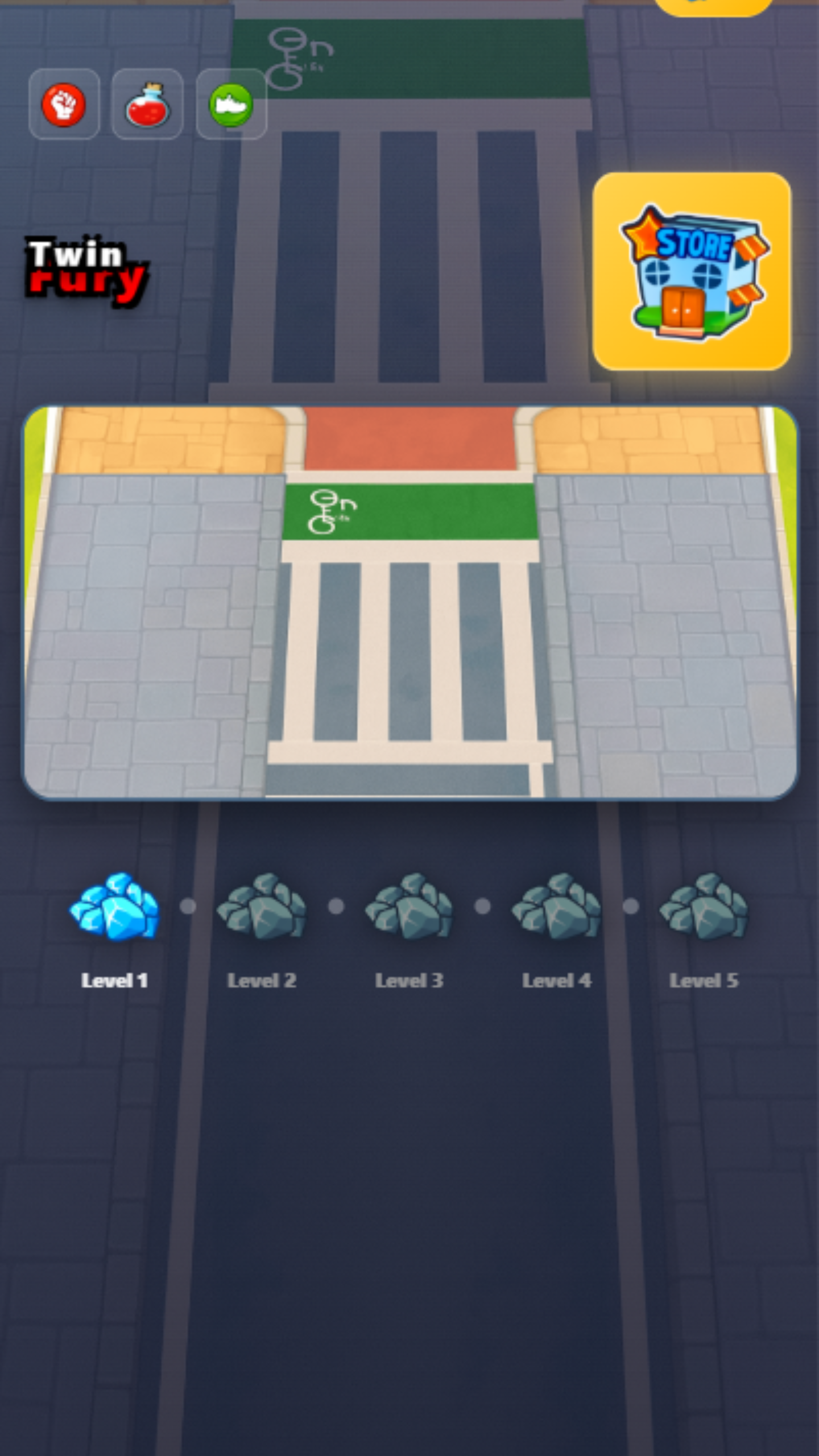Select Level 1 blue crystal
The width and height of the screenshot is (819, 1456).
114,907
